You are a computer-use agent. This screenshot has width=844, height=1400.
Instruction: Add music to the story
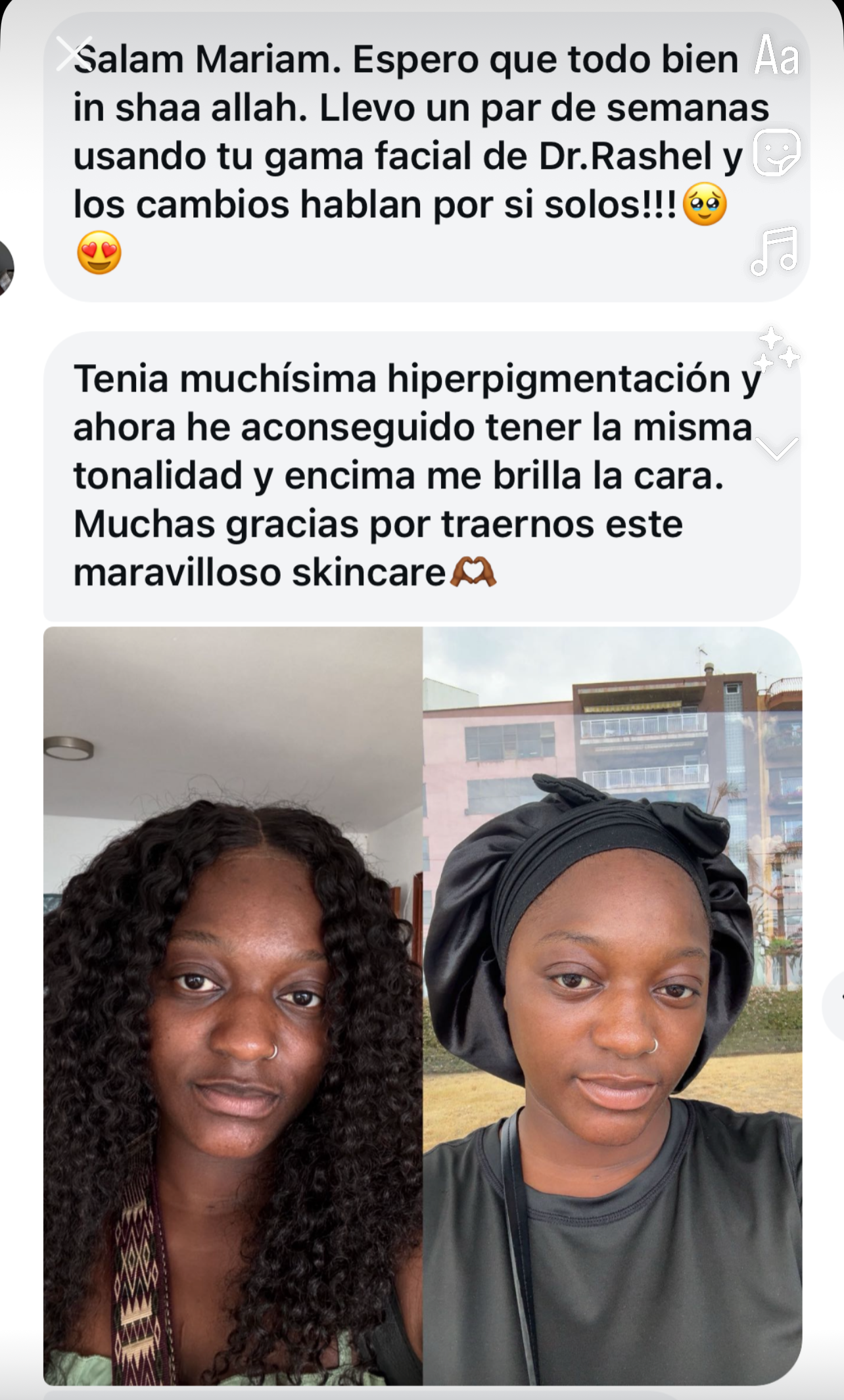[x=775, y=251]
